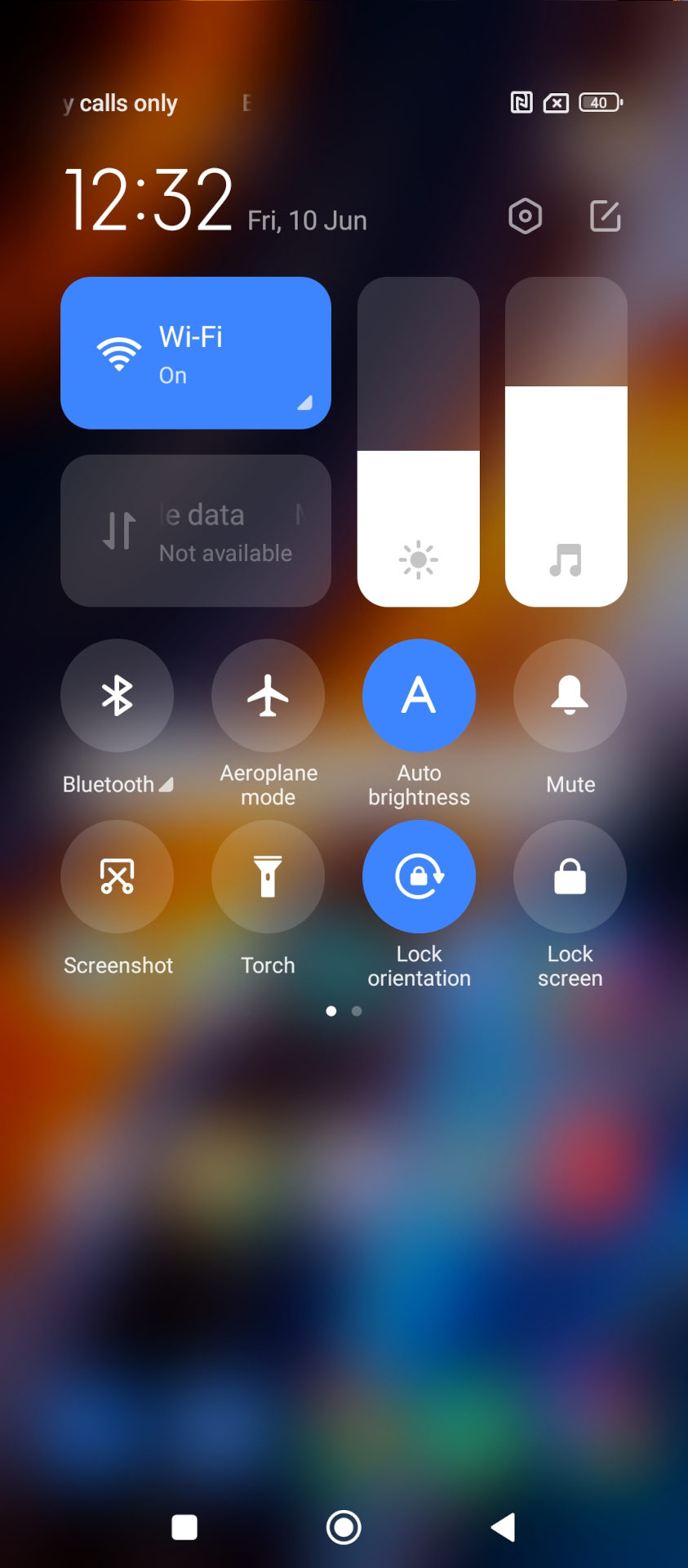688x1568 pixels.
Task: Take a Screenshot from quick settings
Action: point(118,876)
